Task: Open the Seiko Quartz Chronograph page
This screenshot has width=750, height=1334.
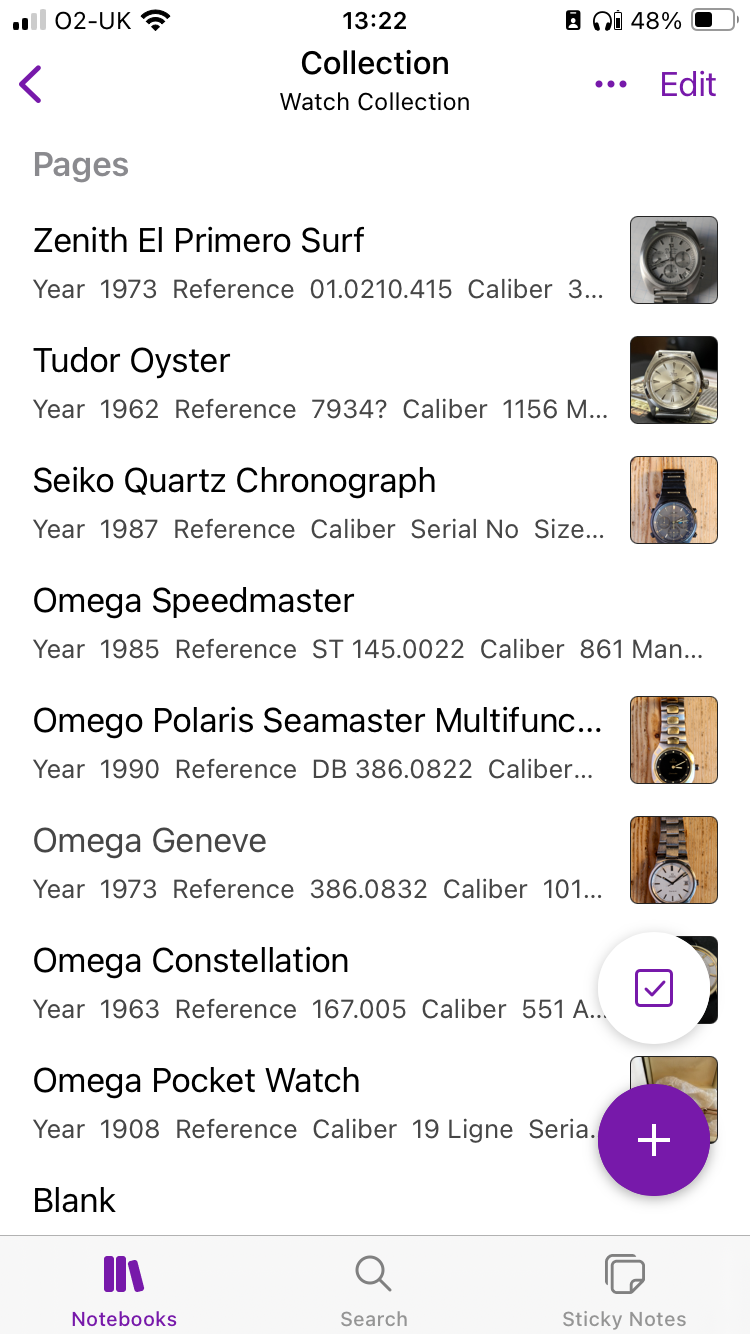Action: 320,502
